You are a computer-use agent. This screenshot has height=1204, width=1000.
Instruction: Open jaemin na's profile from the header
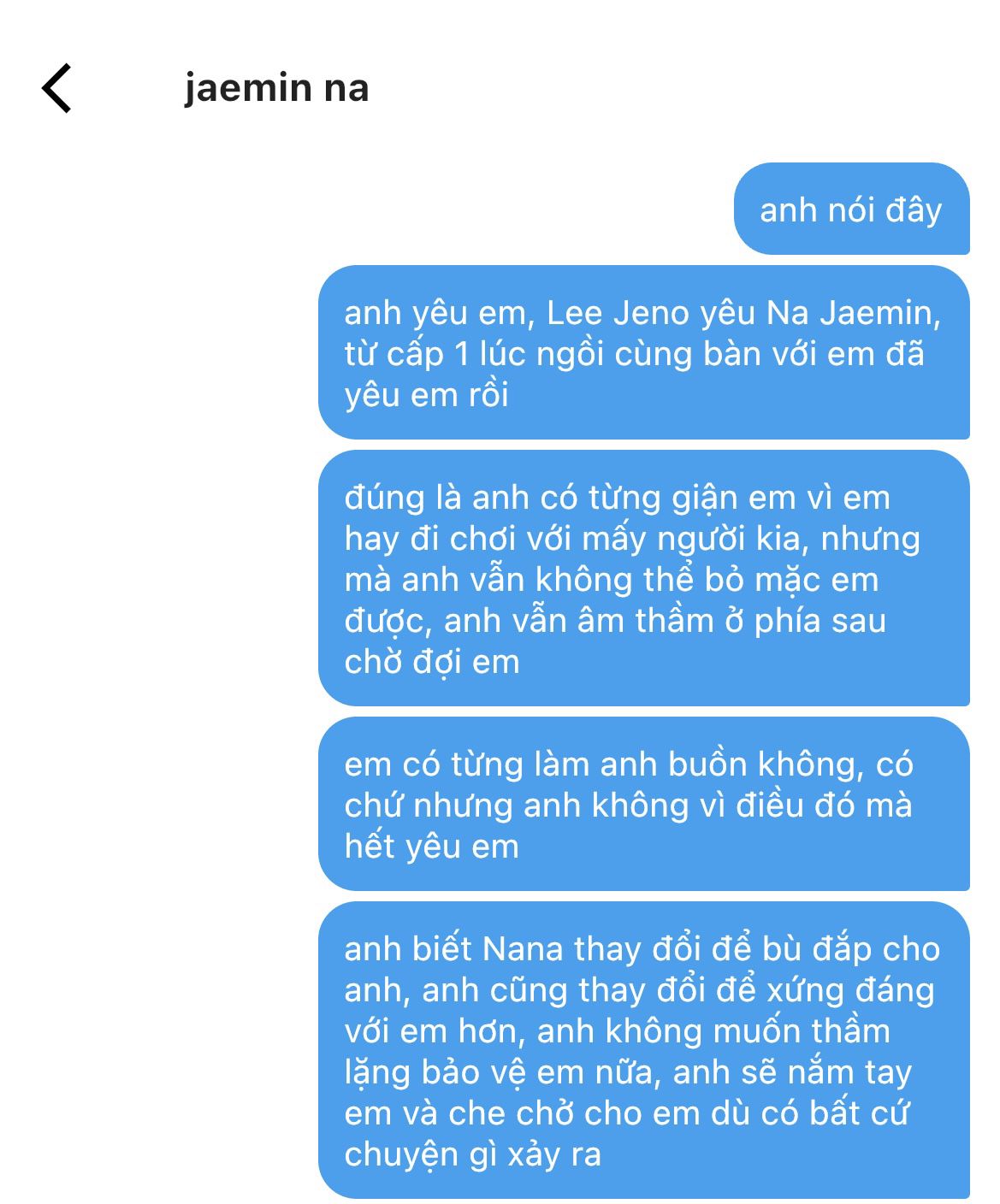tap(276, 88)
